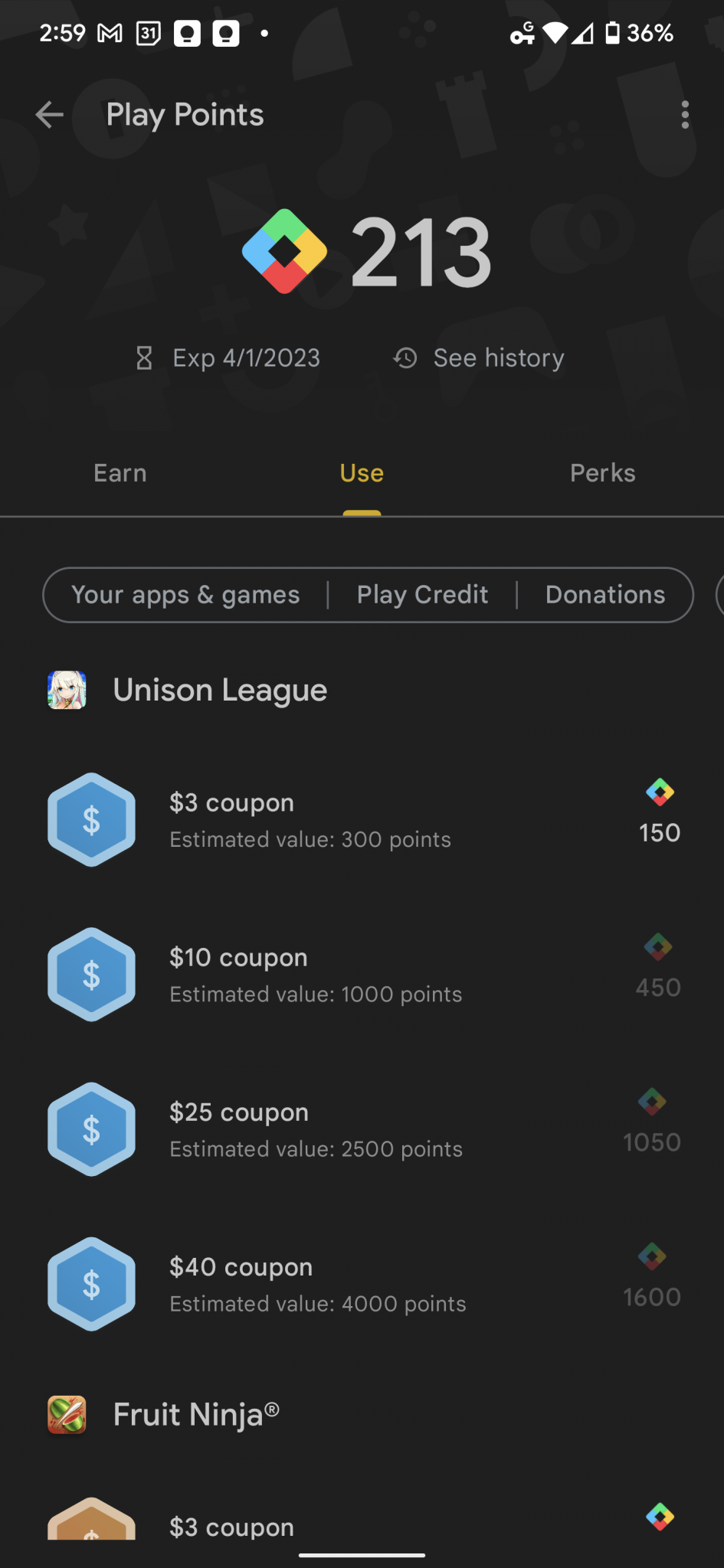Redeem the $10 coupon for 450 points

tap(360, 974)
